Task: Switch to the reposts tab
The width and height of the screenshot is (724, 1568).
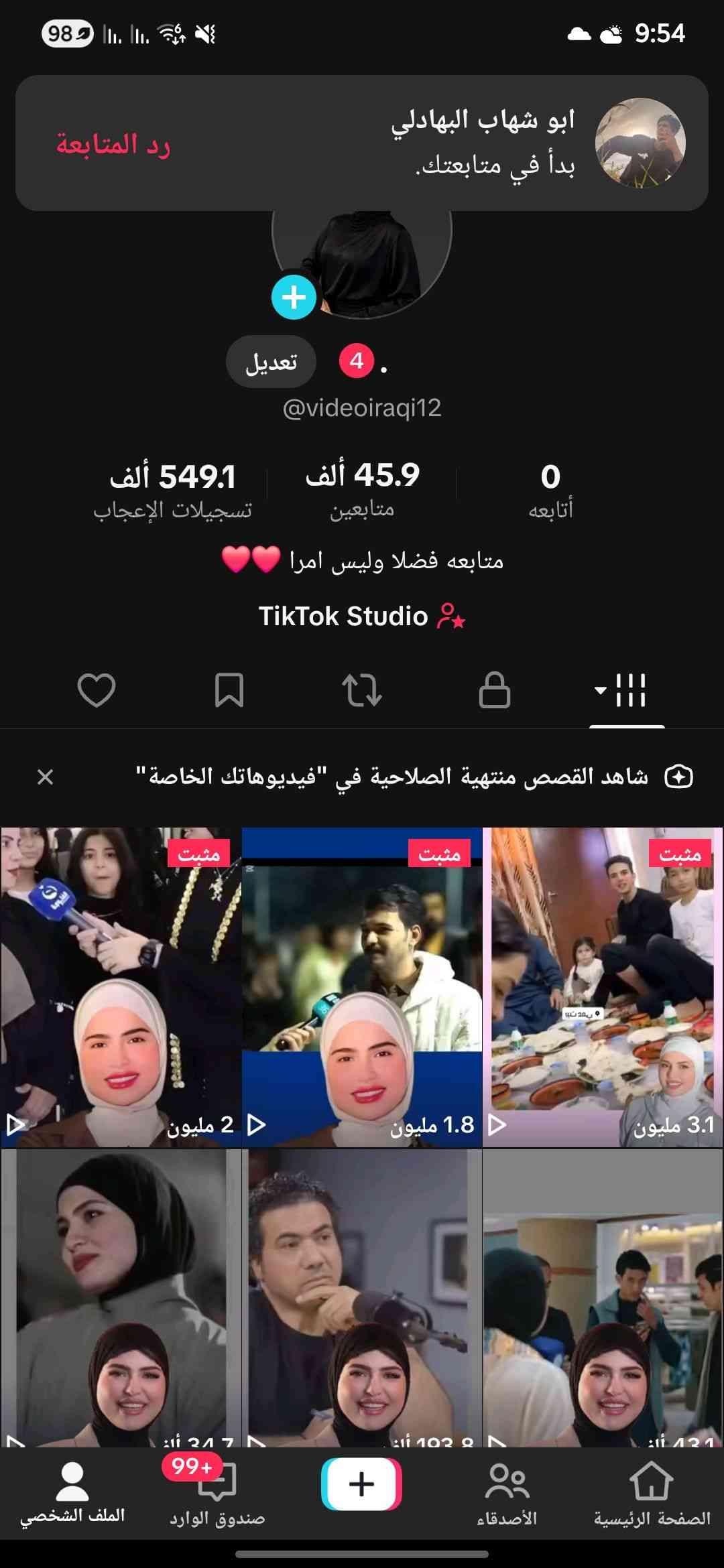Action: pos(362,690)
